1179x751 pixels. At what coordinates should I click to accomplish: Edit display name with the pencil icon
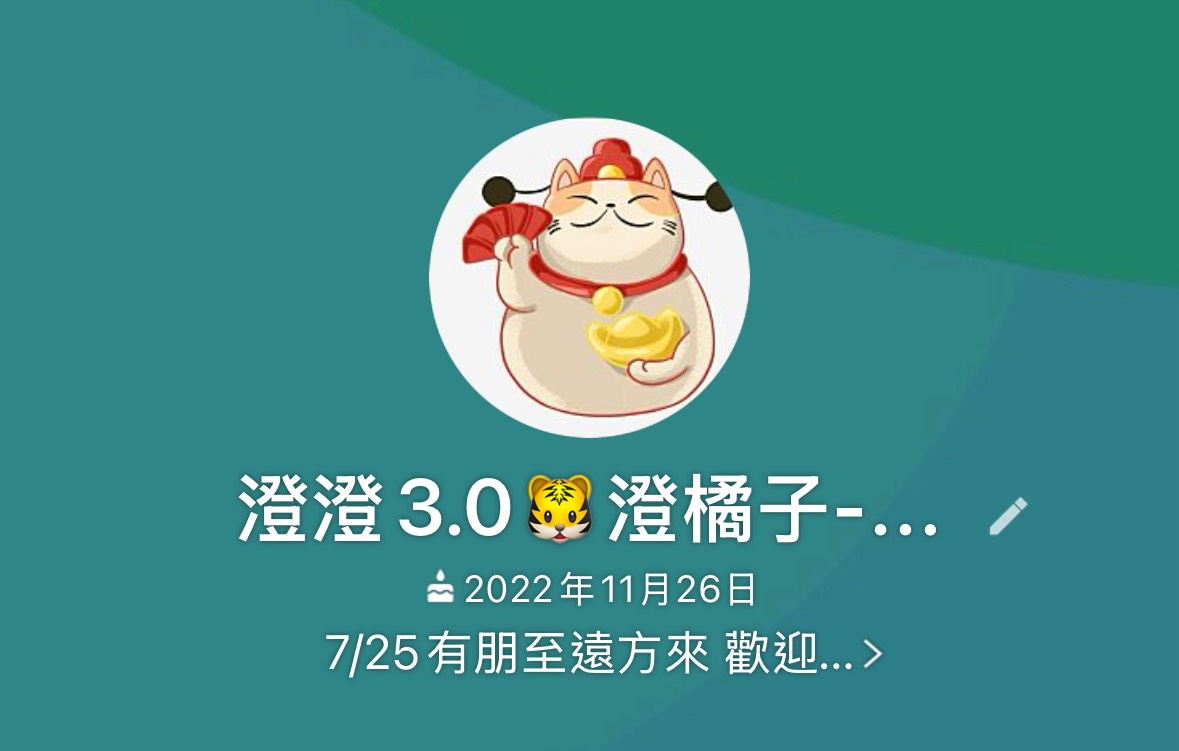coord(1007,516)
